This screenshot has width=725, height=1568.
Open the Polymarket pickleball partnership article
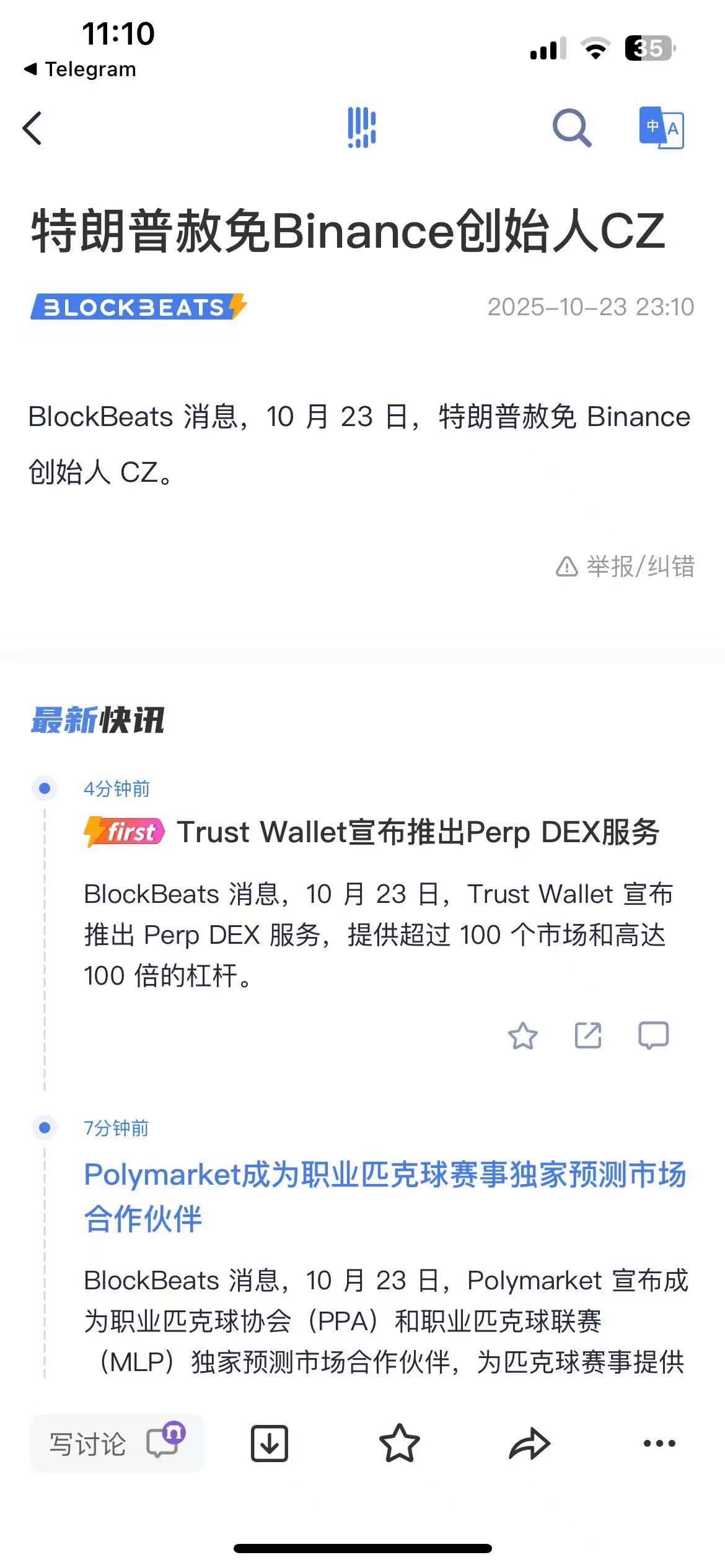[384, 1195]
